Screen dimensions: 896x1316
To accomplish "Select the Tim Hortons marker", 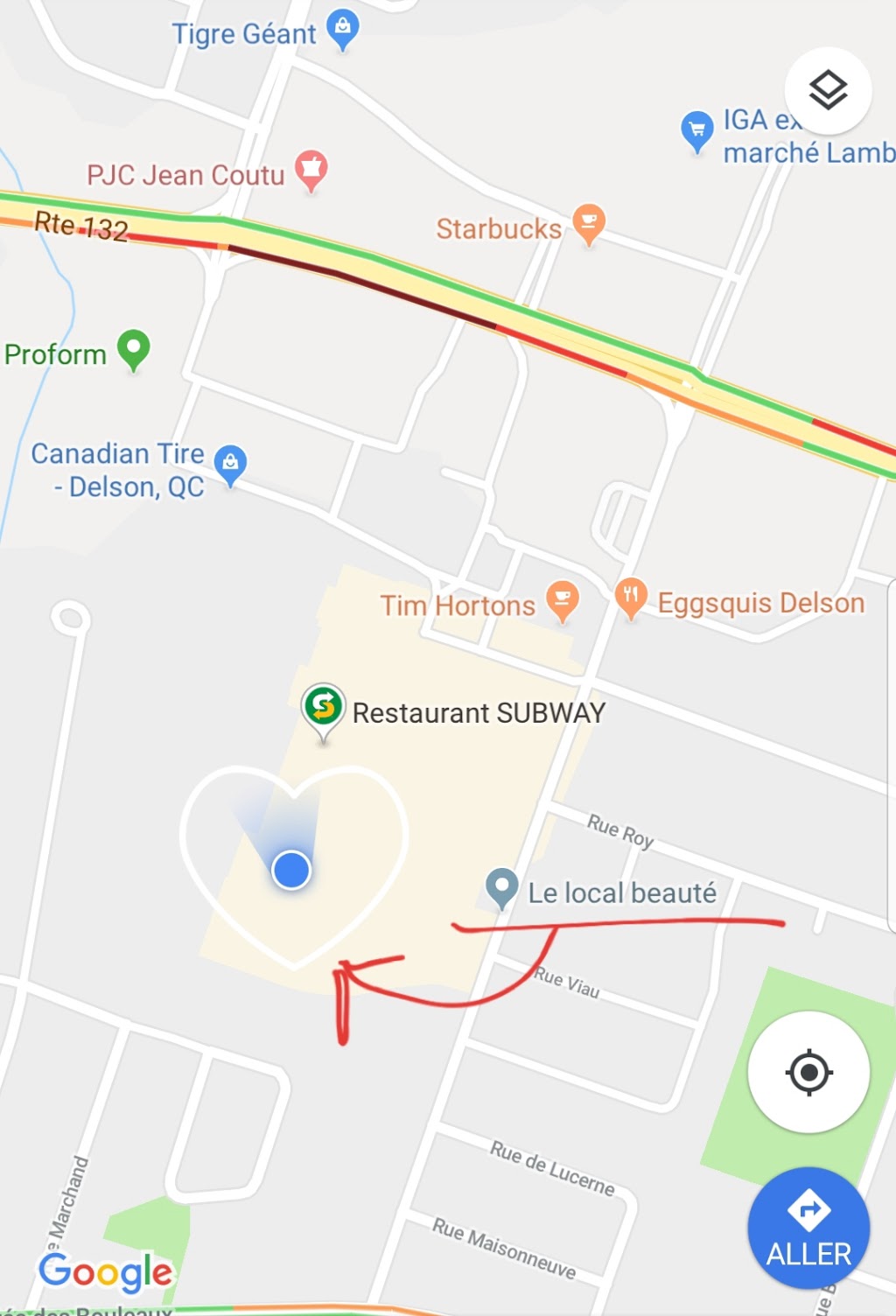I will (563, 599).
